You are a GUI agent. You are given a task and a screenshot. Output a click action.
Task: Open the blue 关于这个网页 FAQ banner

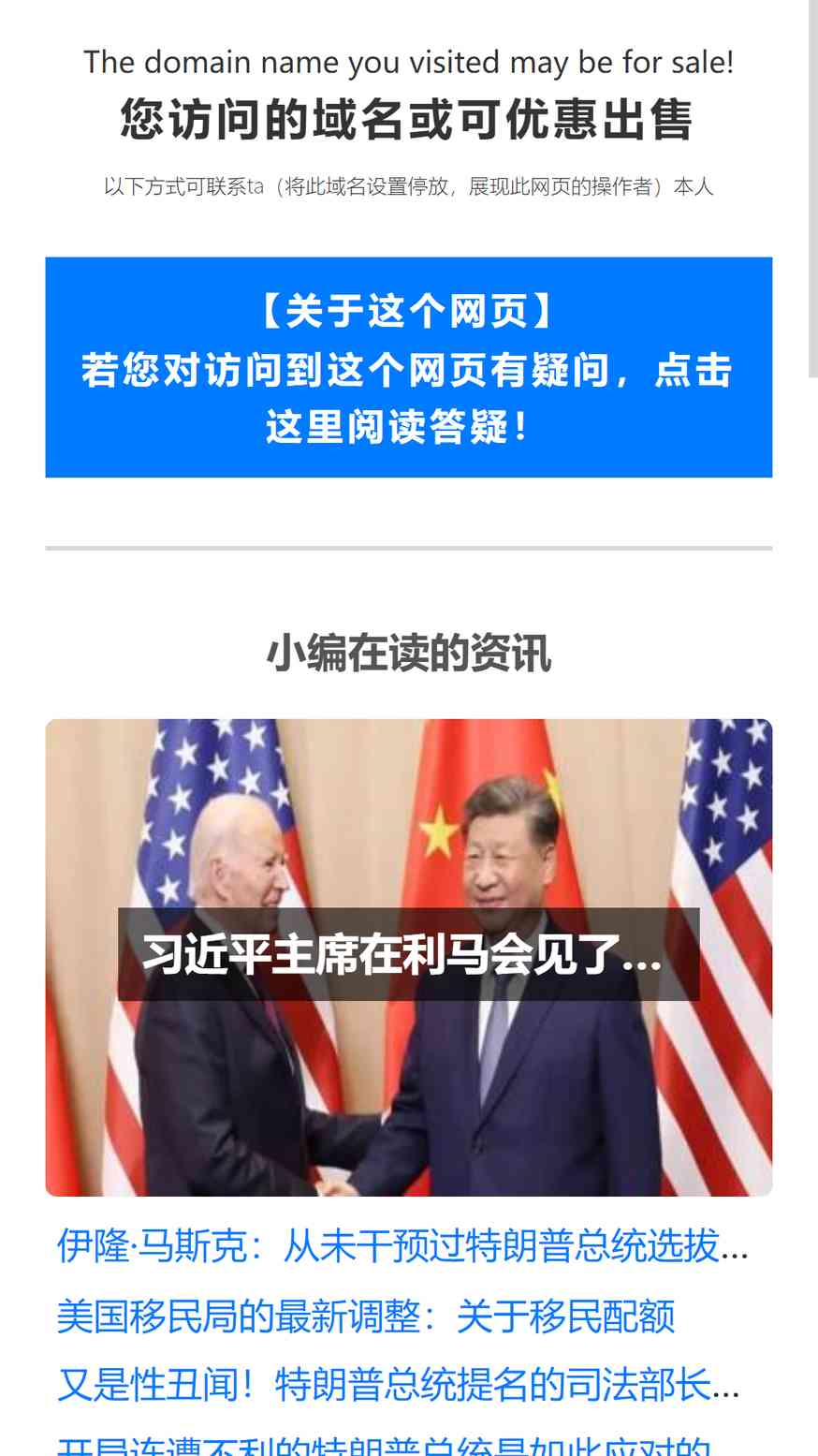409,367
